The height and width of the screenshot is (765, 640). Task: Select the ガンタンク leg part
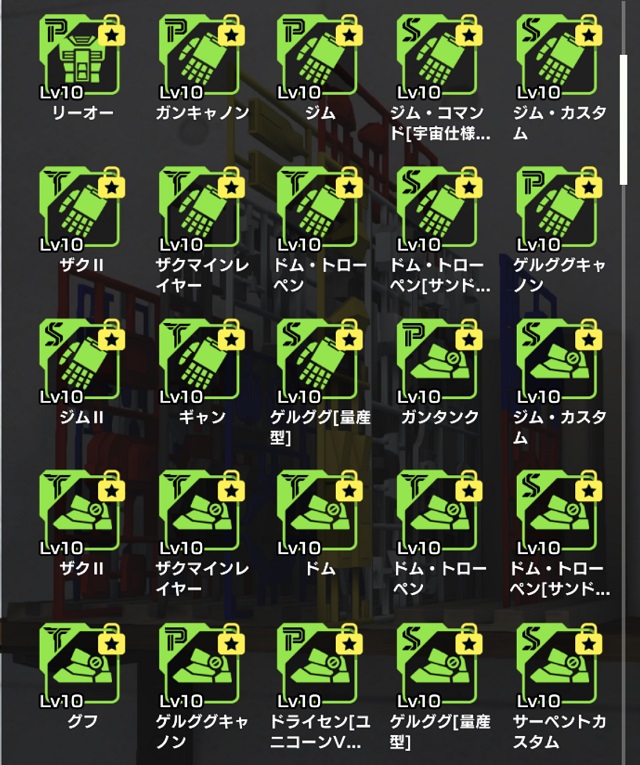click(439, 362)
